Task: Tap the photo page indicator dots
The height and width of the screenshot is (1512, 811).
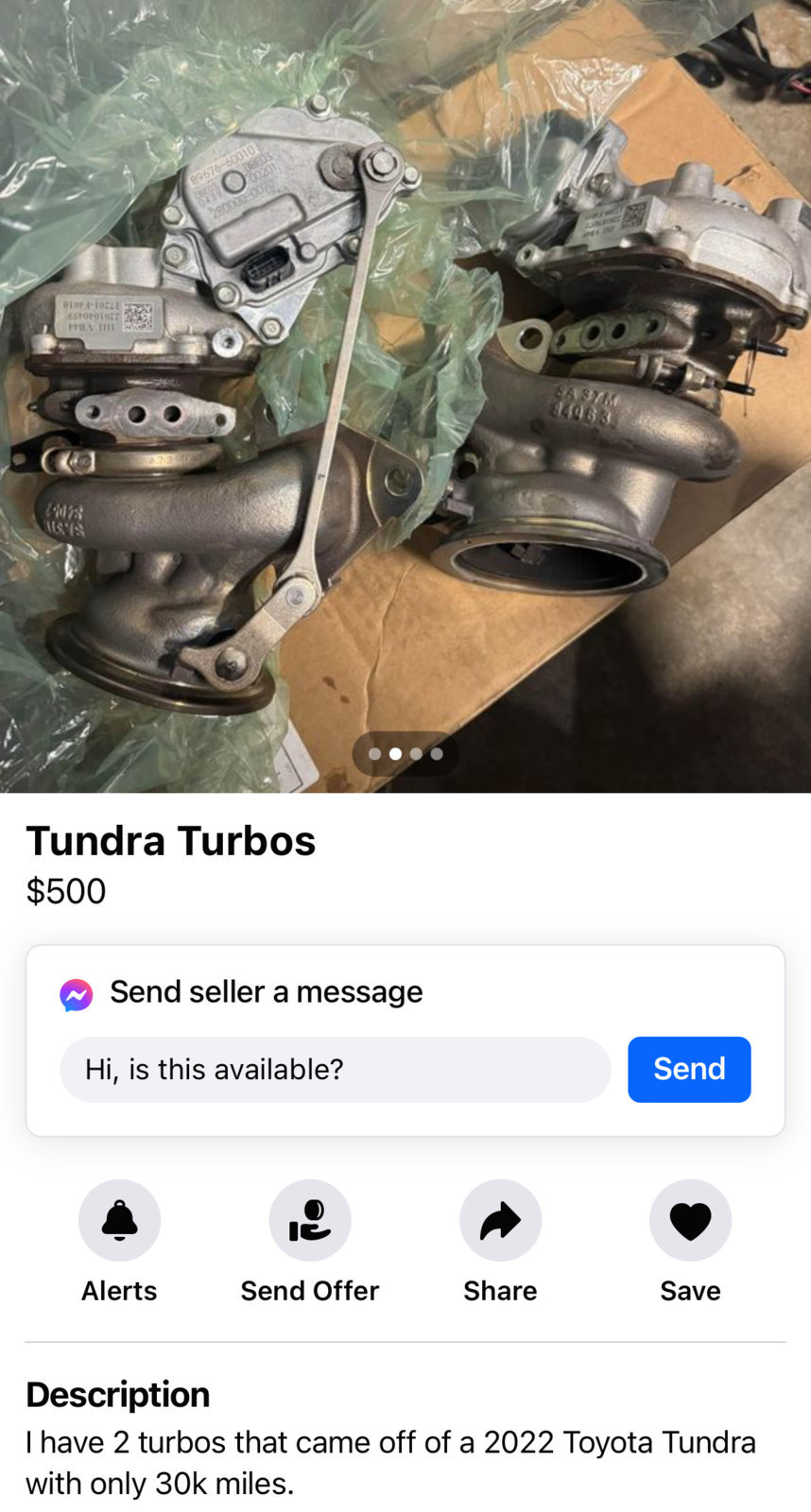Action: coord(405,753)
